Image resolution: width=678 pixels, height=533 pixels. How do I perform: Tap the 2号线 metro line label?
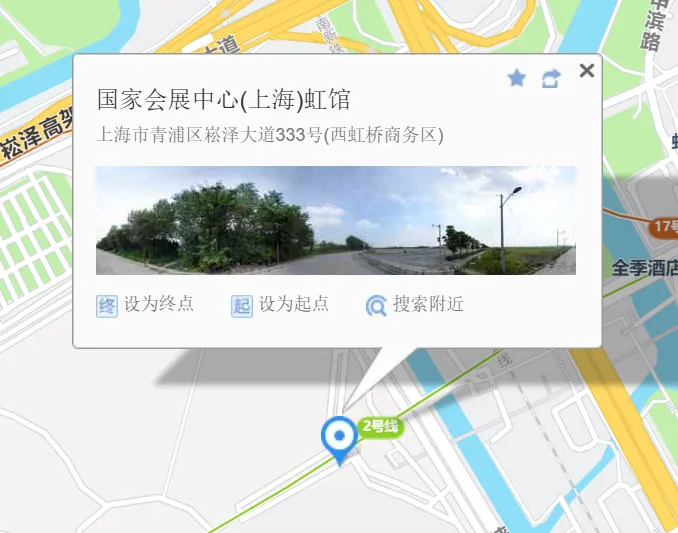(x=381, y=427)
